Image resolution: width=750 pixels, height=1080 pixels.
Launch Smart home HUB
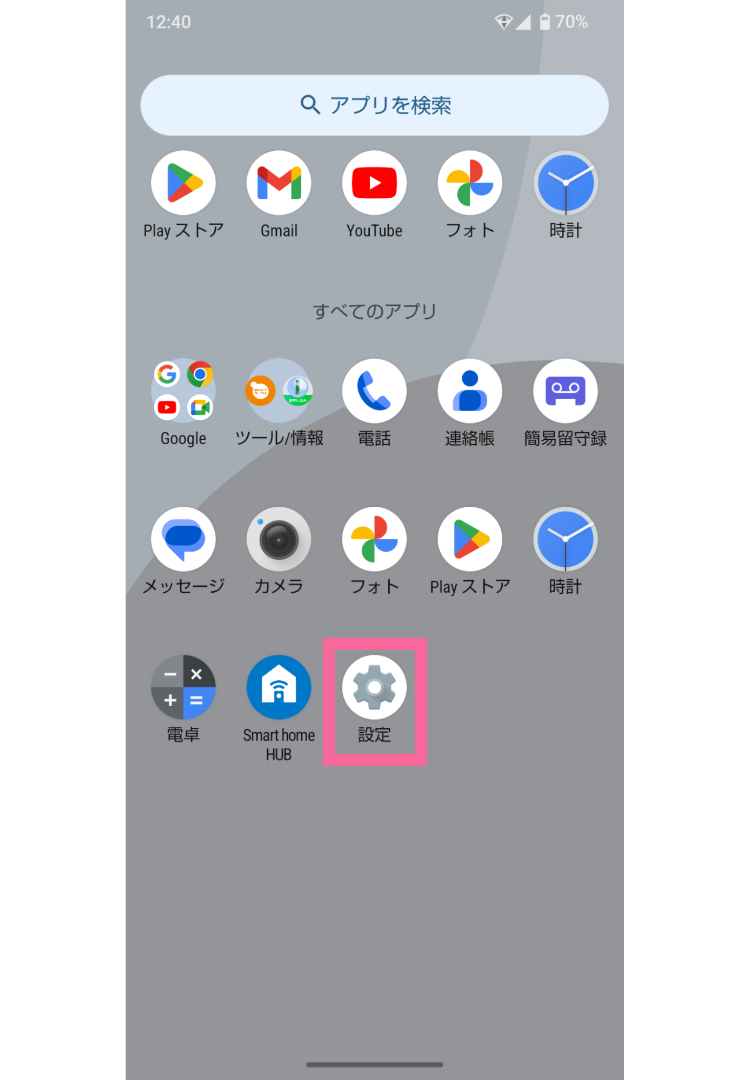(x=279, y=687)
